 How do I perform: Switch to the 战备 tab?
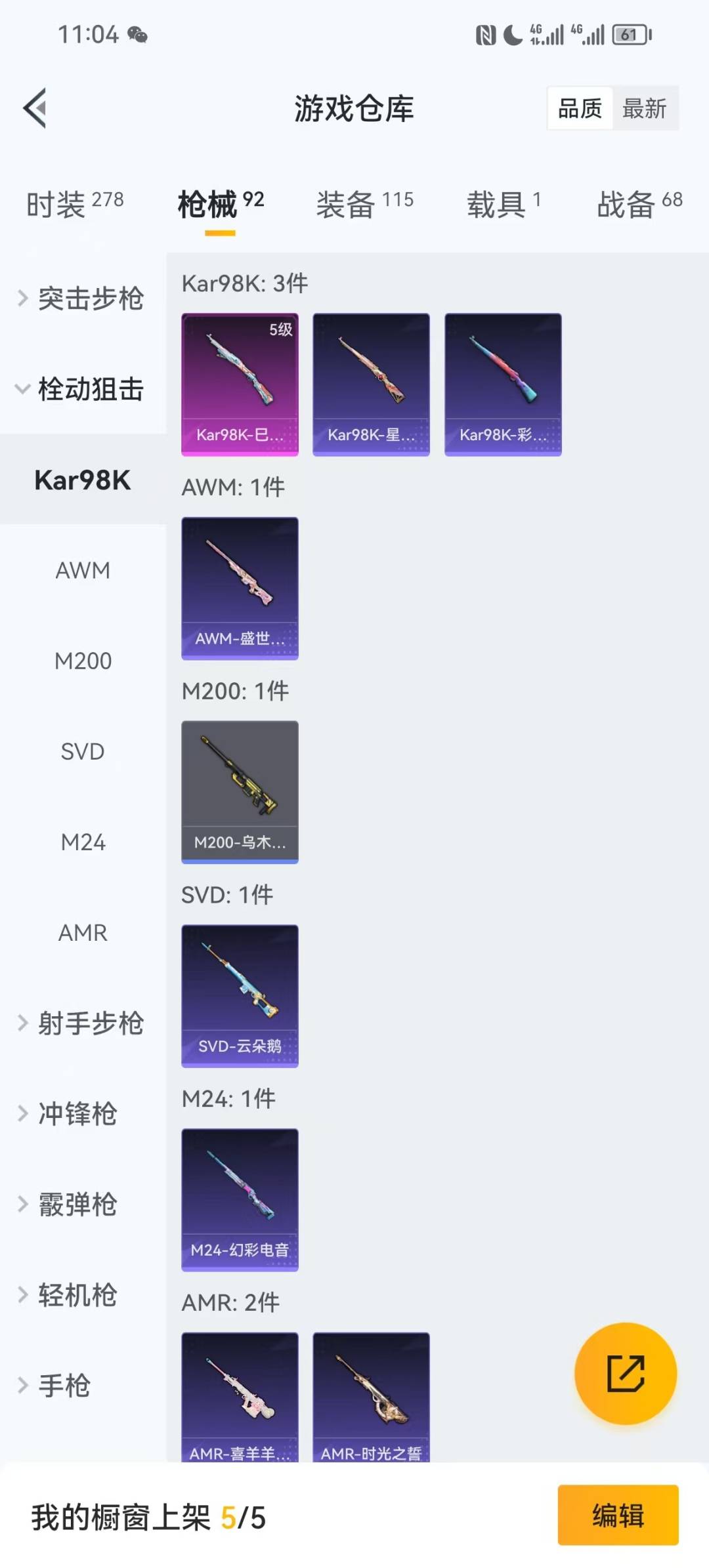pos(639,204)
